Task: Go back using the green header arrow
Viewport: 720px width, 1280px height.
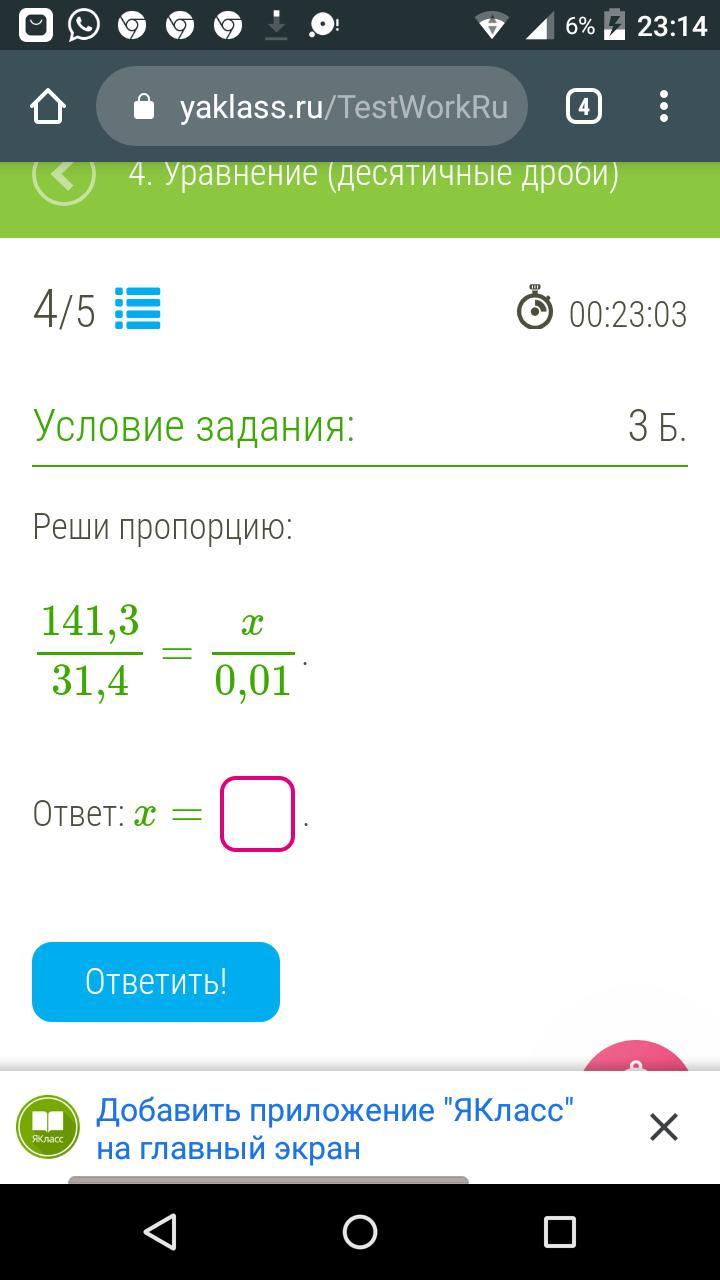Action: tap(64, 177)
